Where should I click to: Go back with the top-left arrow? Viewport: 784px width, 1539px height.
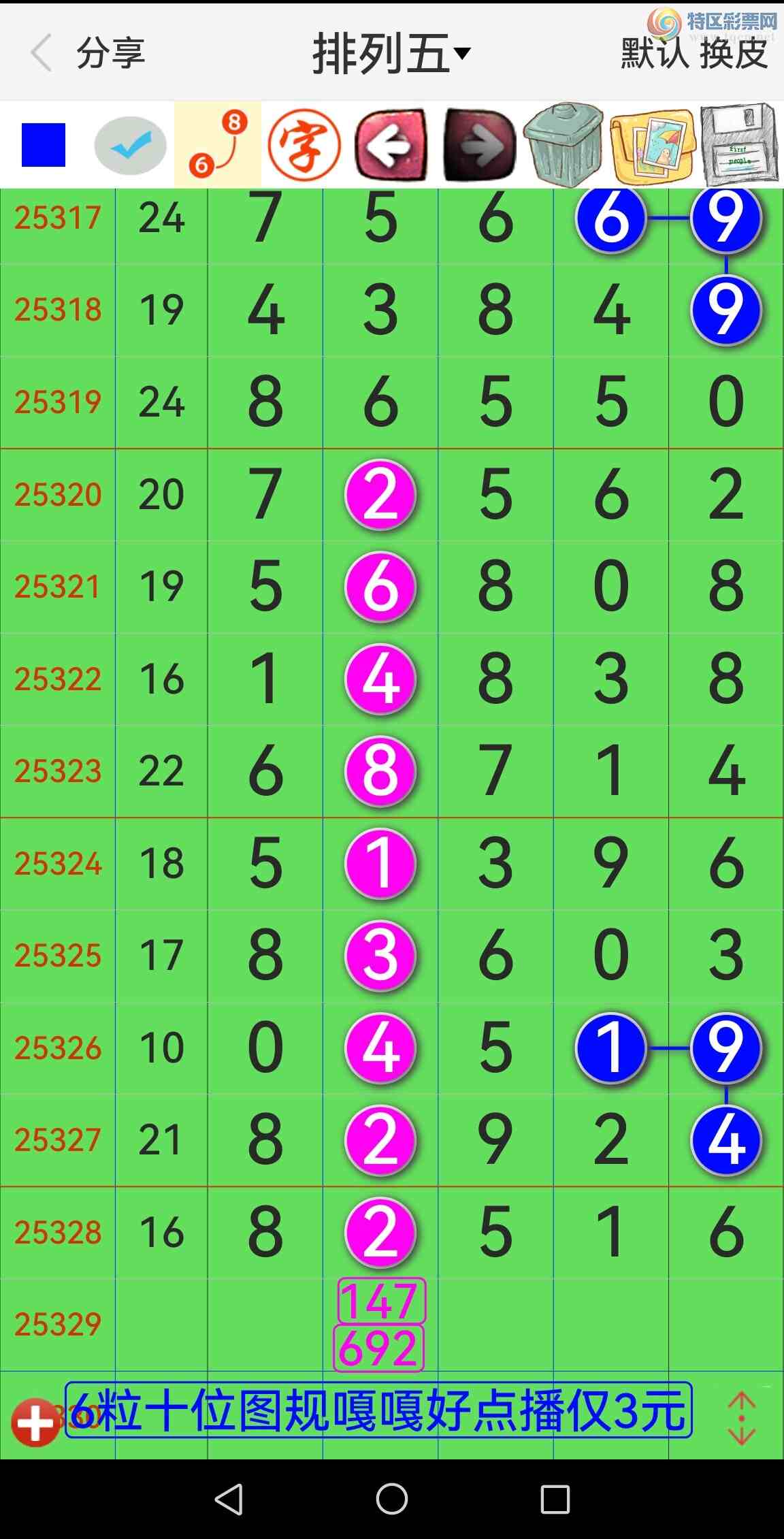[41, 53]
